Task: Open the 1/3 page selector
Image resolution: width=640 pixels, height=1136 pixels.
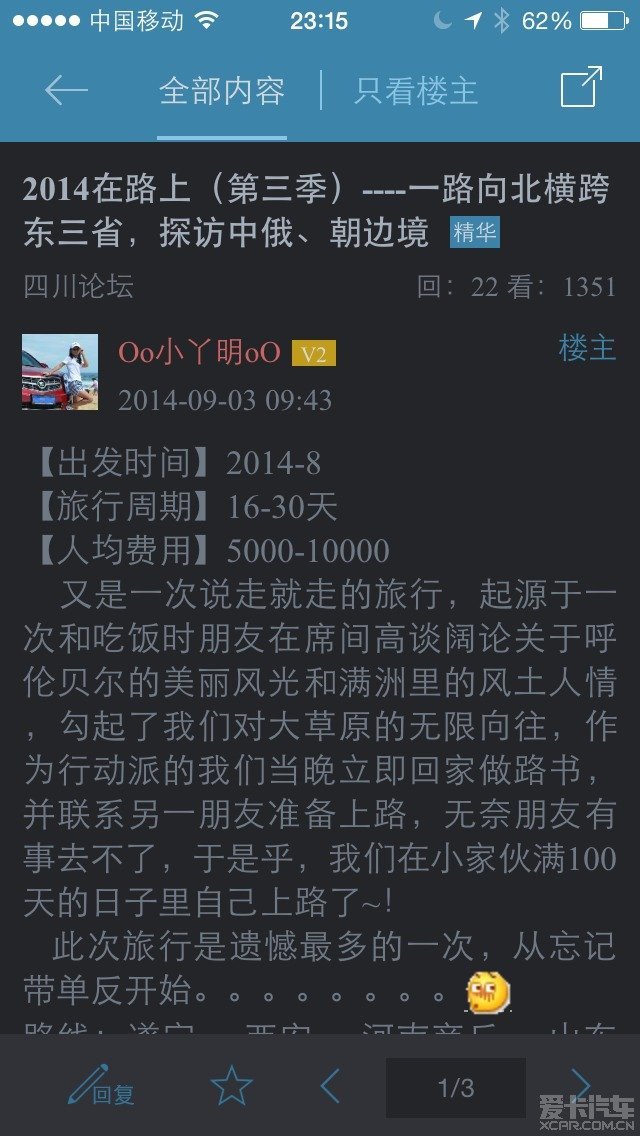Action: pyautogui.click(x=456, y=1087)
